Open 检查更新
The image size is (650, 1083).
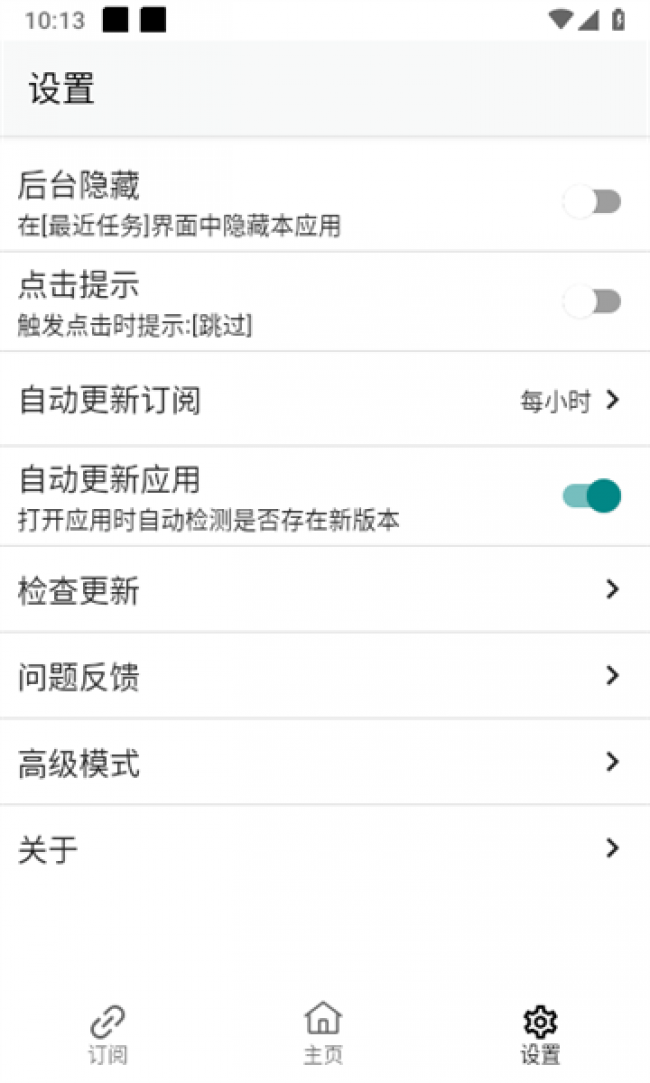324,591
